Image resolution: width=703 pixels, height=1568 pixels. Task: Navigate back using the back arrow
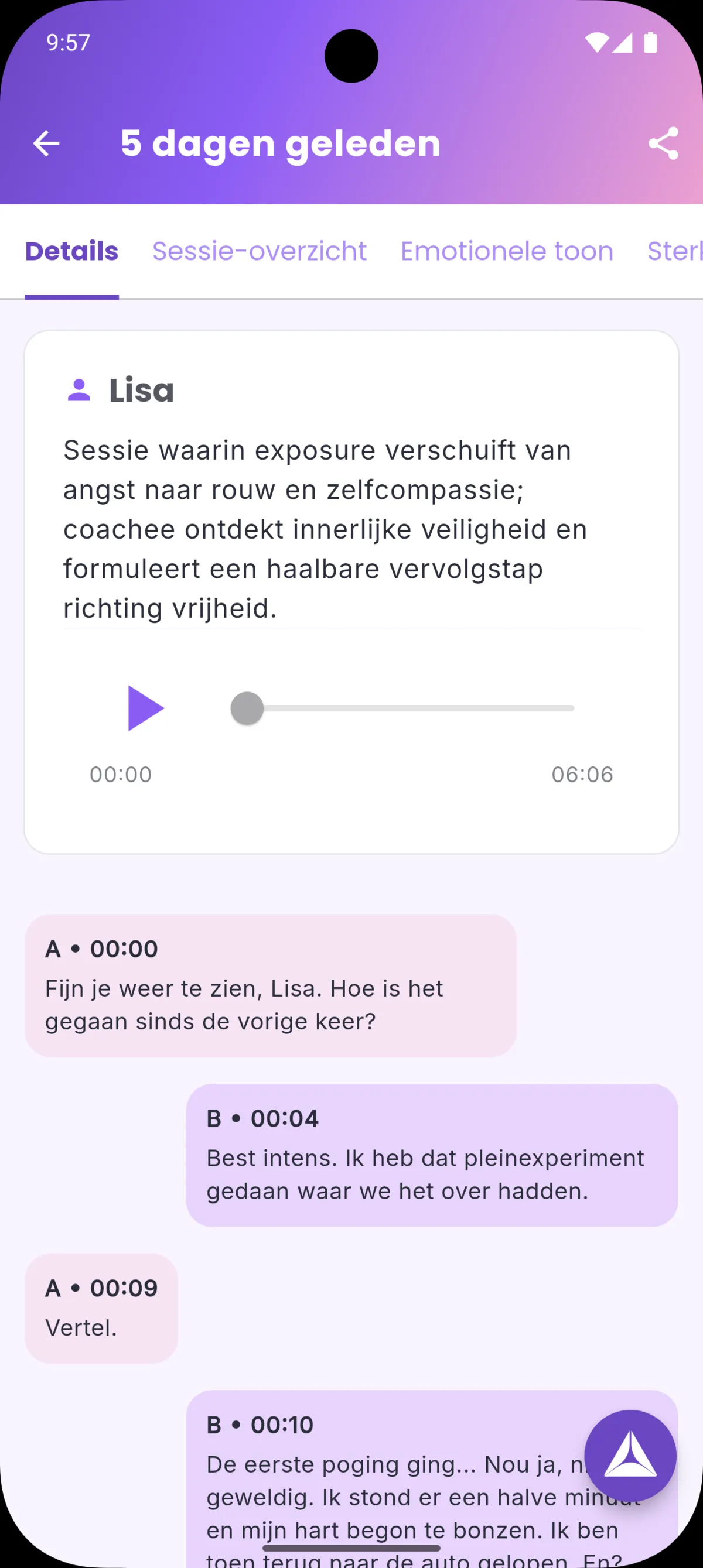point(46,143)
